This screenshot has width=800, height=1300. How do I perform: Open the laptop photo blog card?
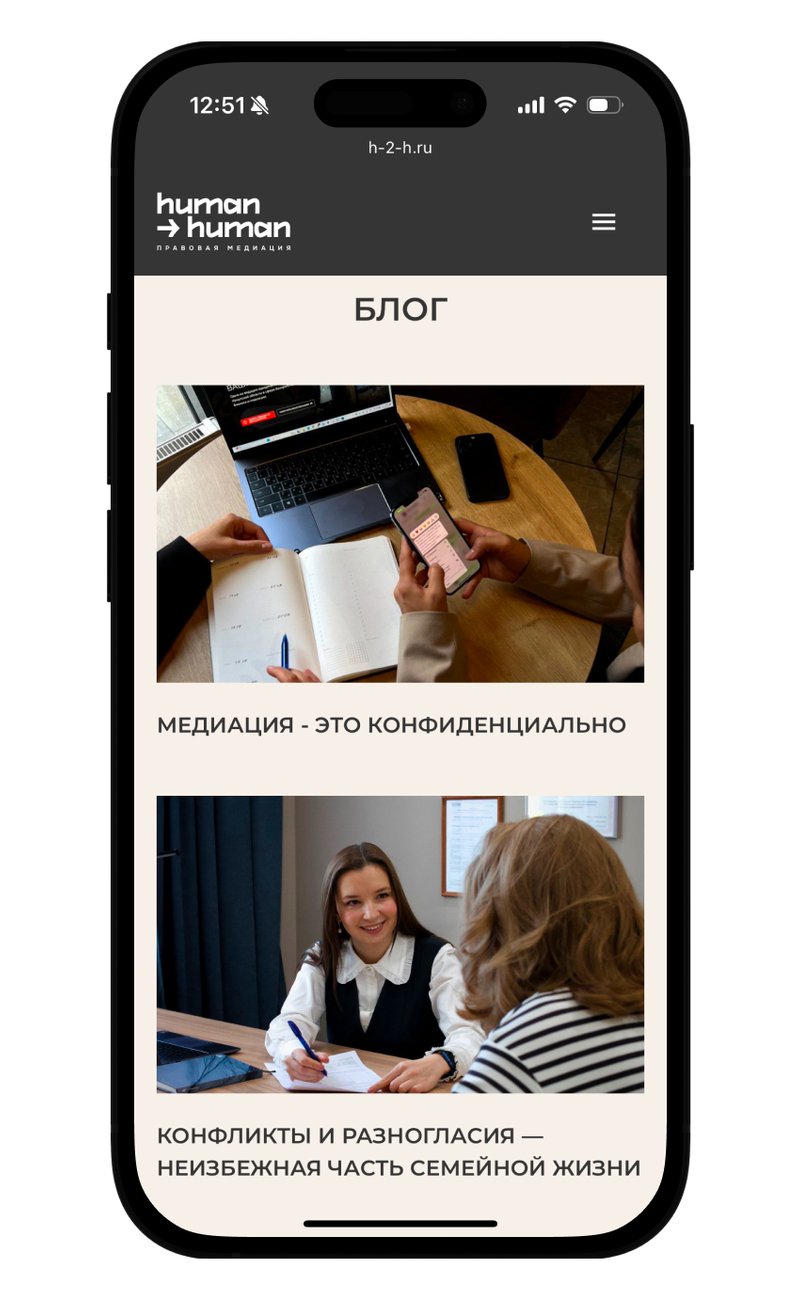click(400, 533)
